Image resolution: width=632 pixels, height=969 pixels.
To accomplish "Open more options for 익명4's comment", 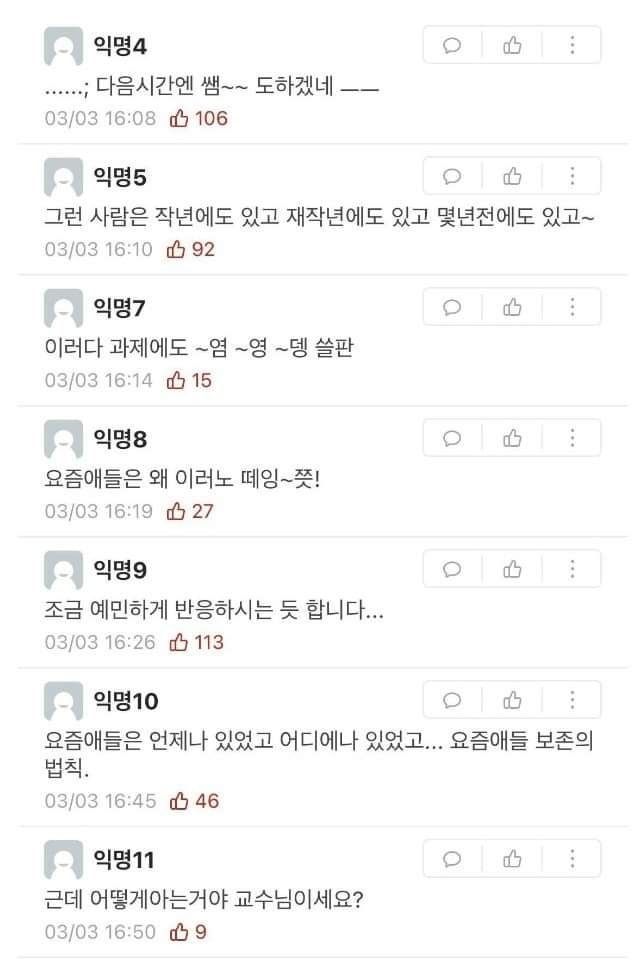I will click(572, 45).
